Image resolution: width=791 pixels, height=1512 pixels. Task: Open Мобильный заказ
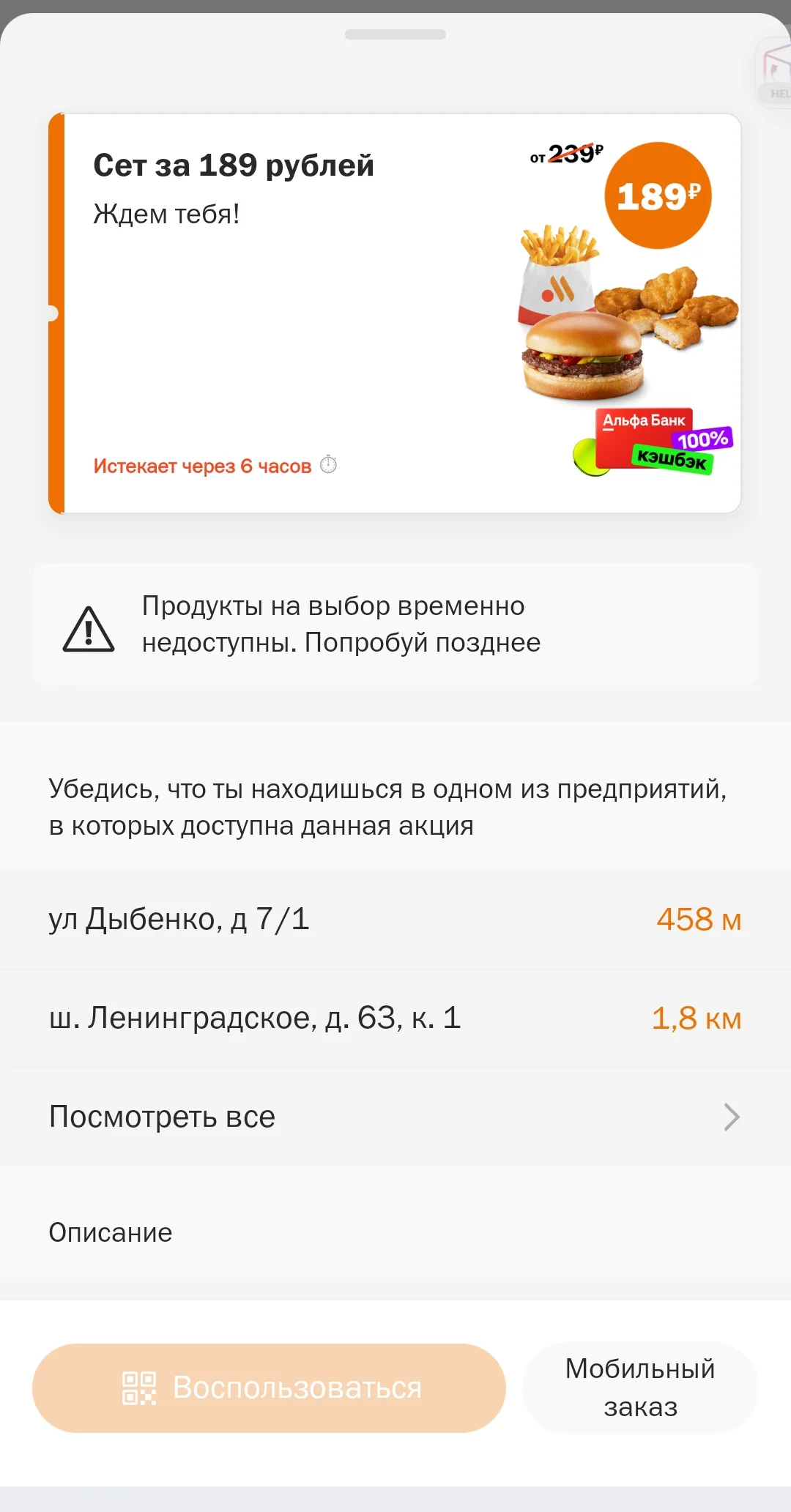point(639,1388)
